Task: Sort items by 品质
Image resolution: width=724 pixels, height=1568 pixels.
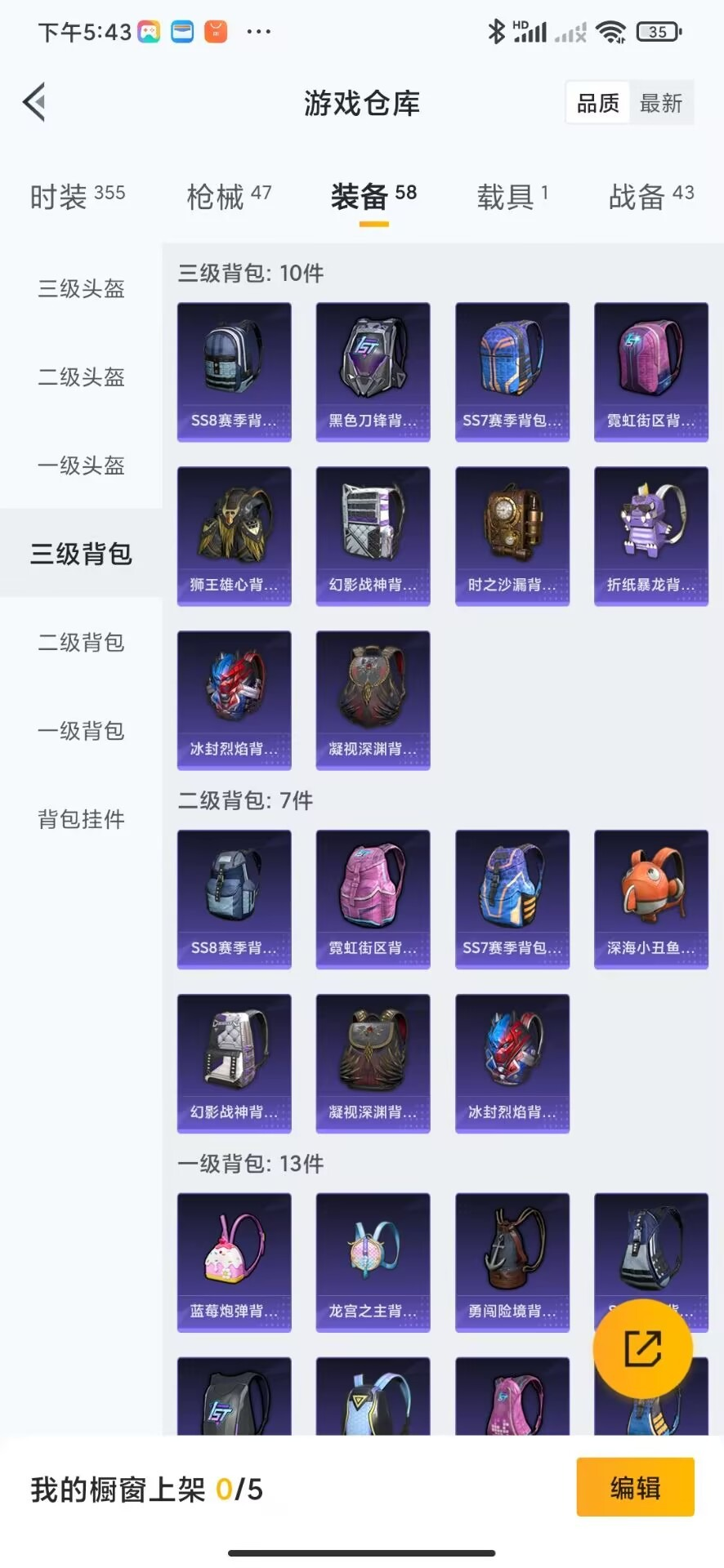Action: (x=597, y=103)
